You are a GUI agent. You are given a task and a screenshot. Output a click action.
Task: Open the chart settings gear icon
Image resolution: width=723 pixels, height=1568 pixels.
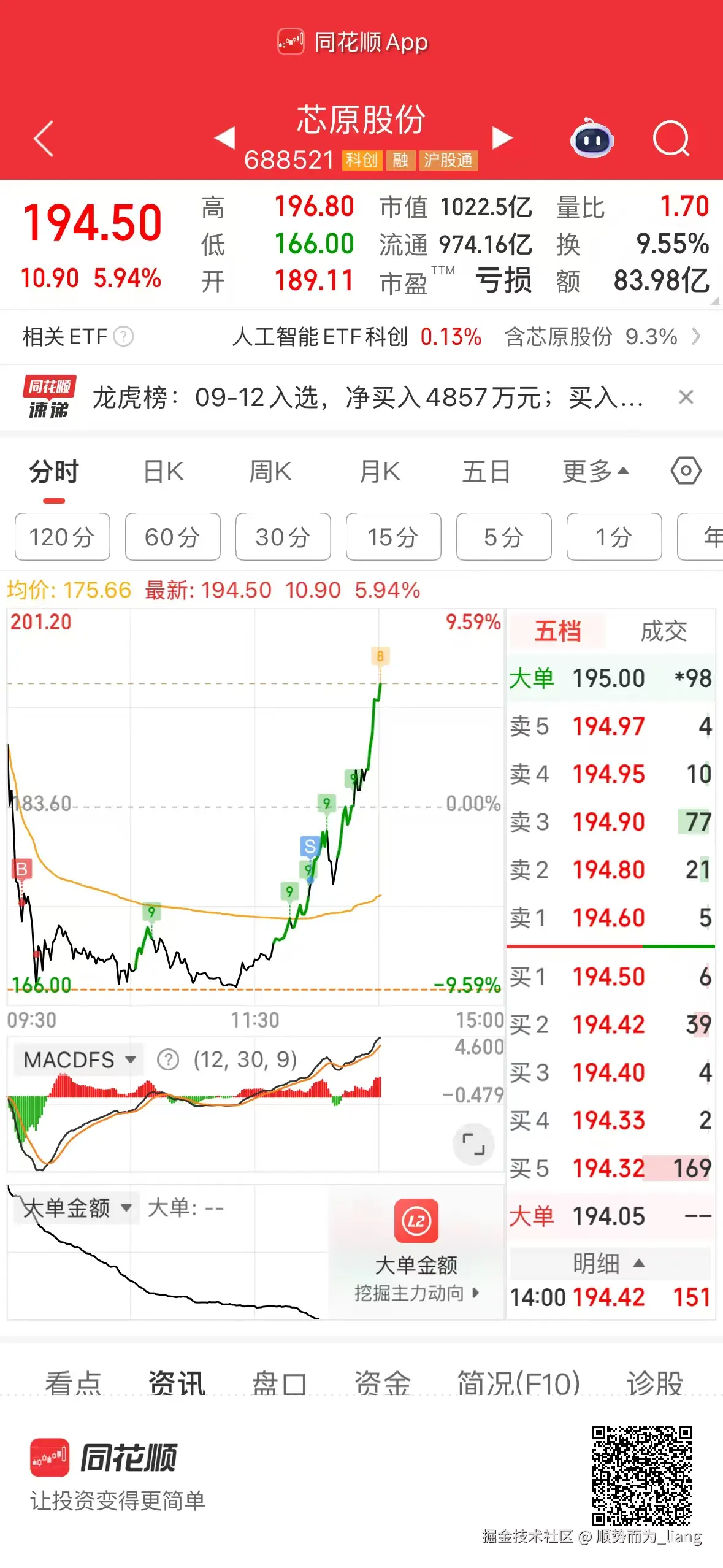[685, 471]
